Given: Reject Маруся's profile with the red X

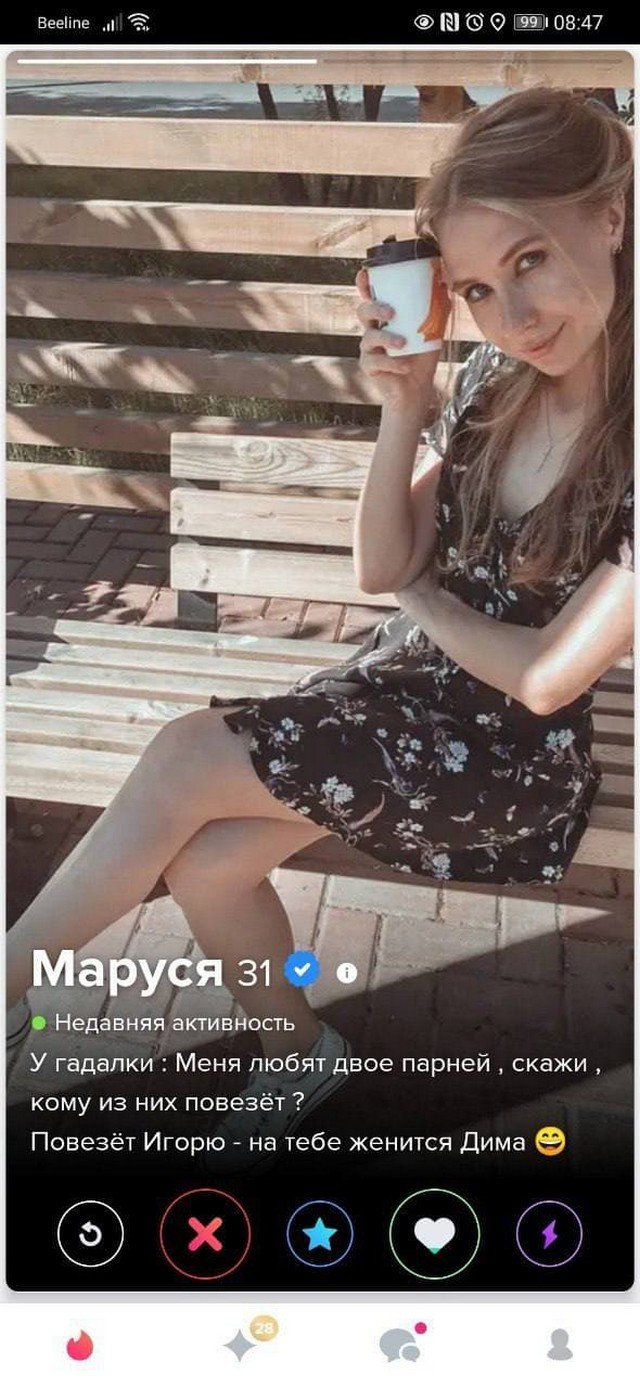Looking at the screenshot, I should 205,1235.
